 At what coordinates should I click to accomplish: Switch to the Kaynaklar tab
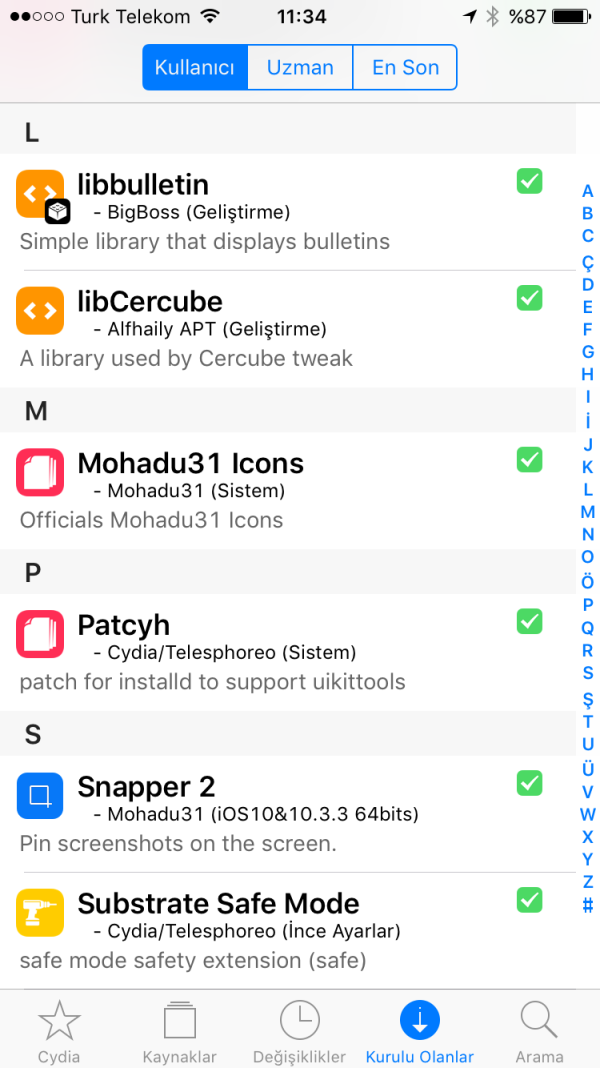tap(180, 1031)
